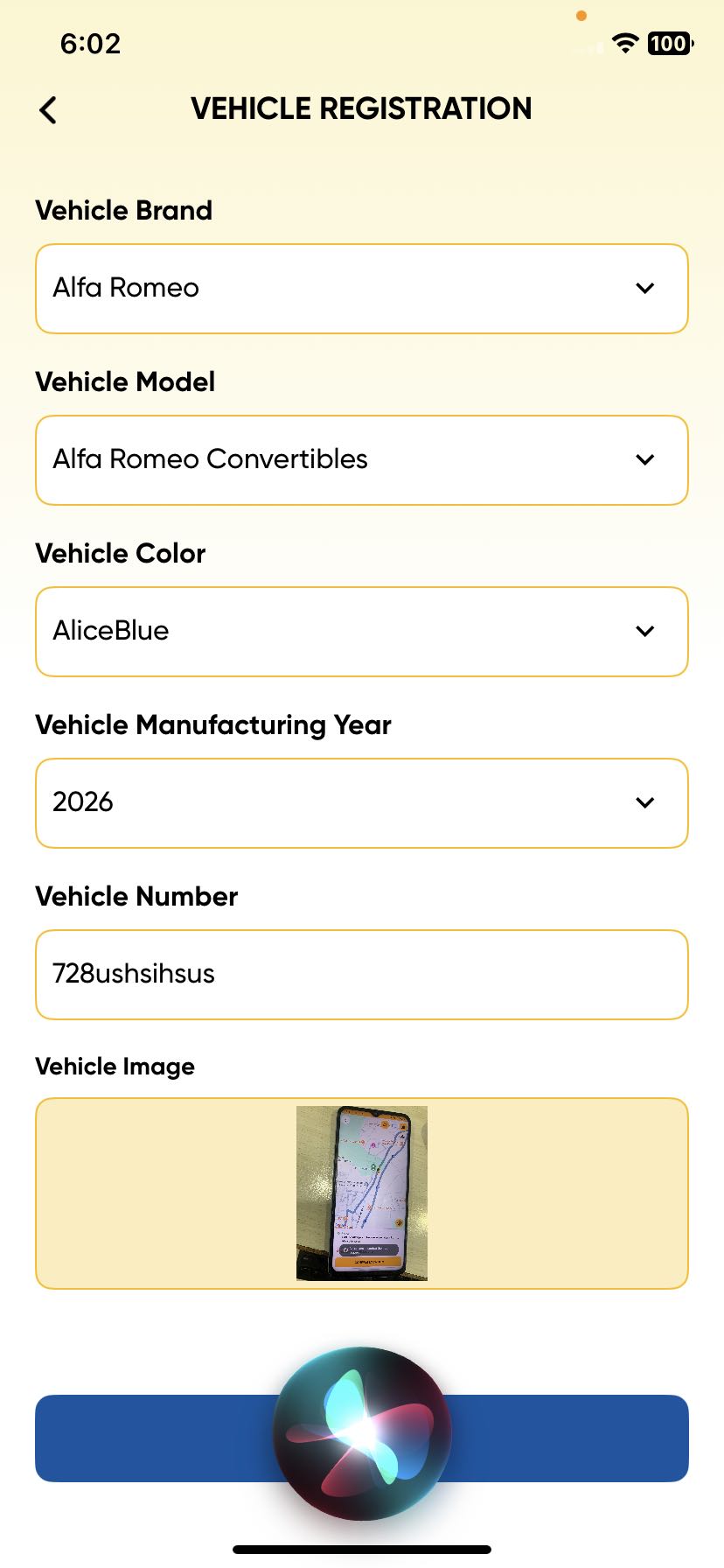
Task: Tap the blue submit button
Action: pos(568,1438)
